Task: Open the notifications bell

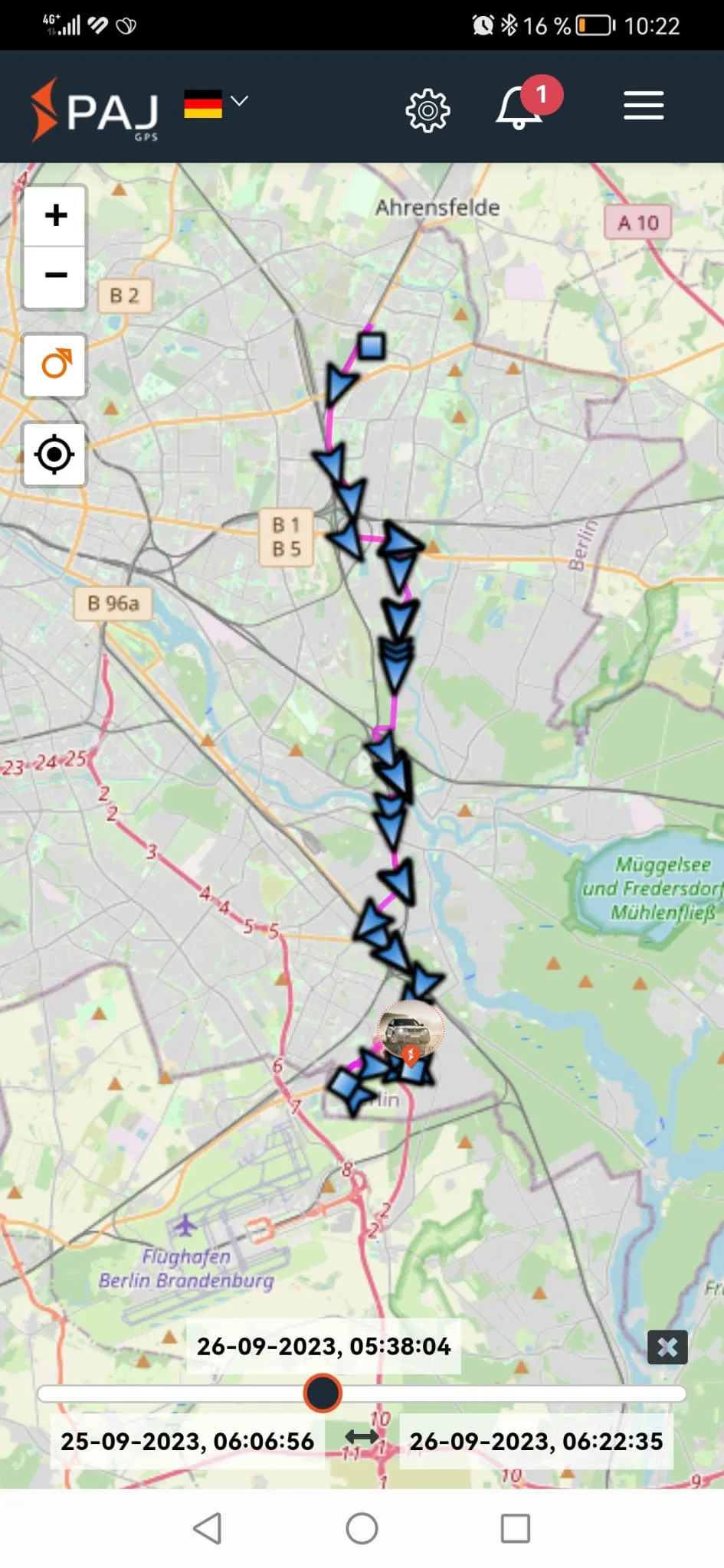Action: pos(519,107)
